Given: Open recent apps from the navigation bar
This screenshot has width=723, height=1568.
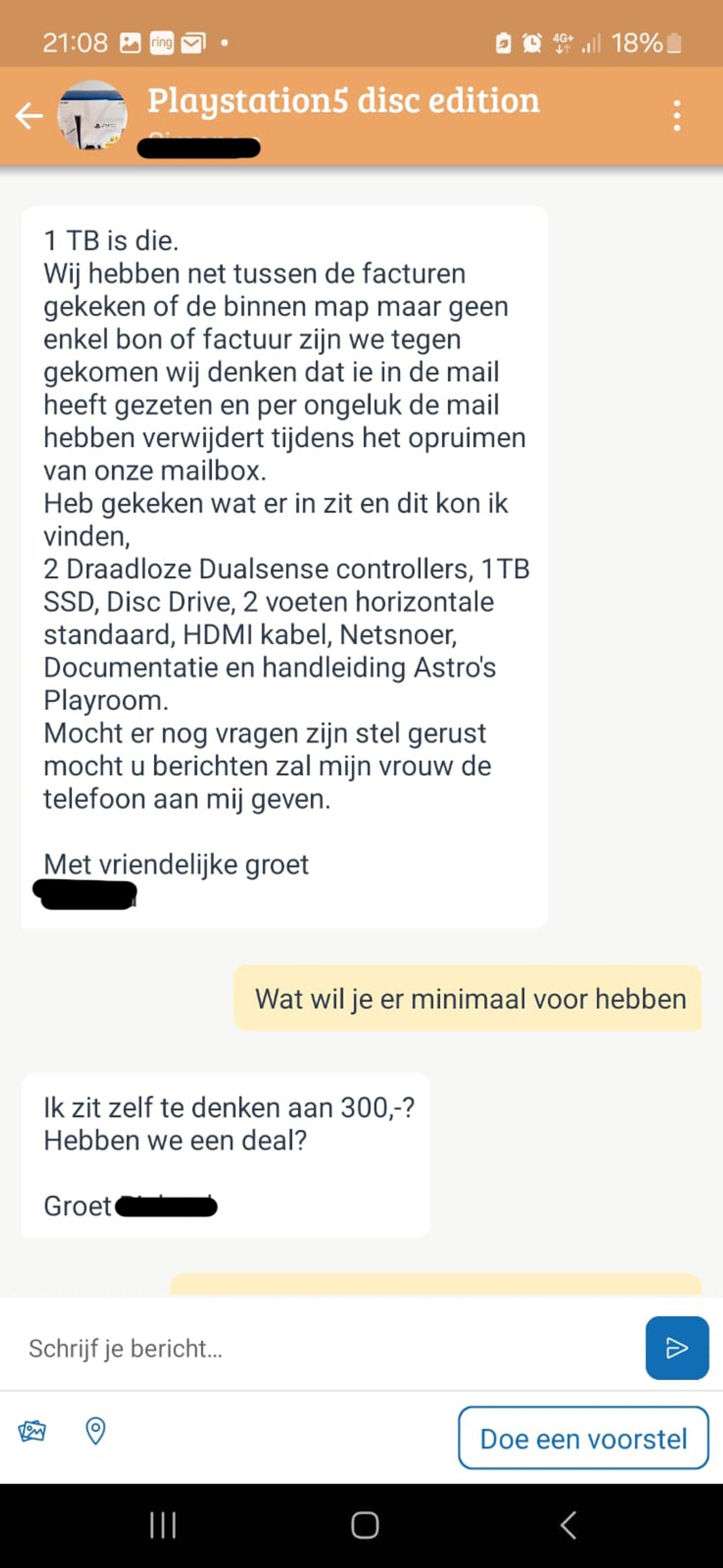Looking at the screenshot, I should point(163,1525).
